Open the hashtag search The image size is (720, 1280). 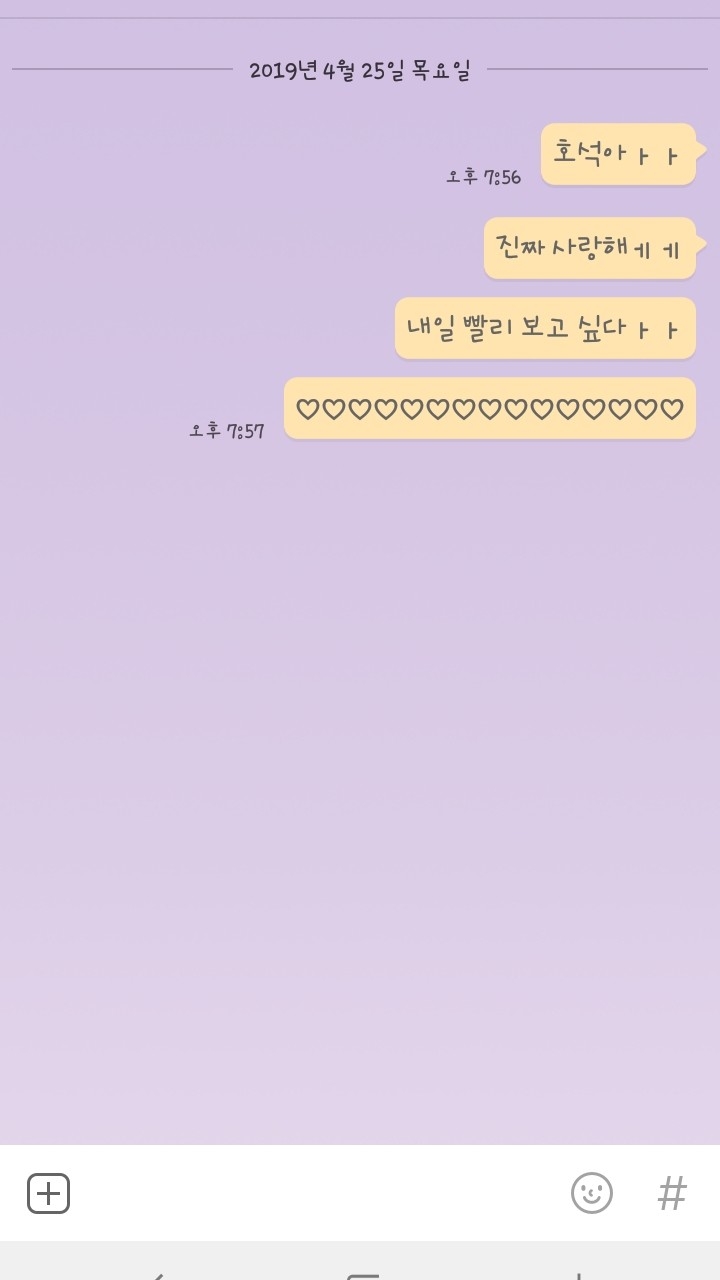point(672,1193)
